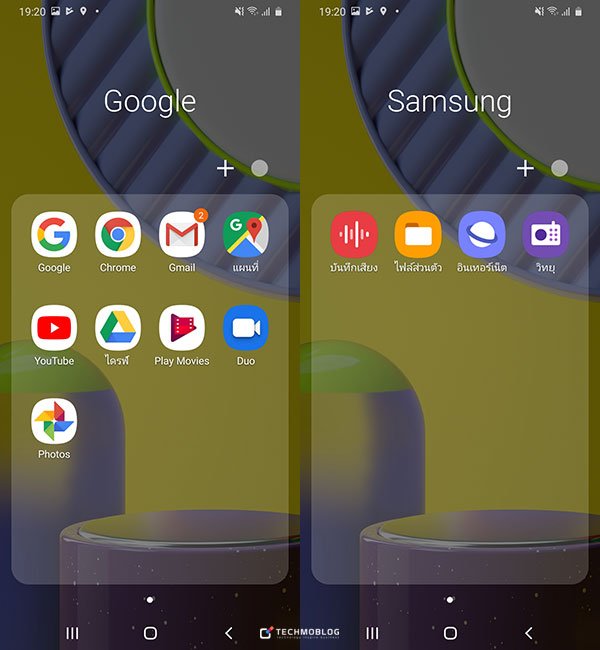Start the Duo video call app
The image size is (600, 650).
point(245,329)
